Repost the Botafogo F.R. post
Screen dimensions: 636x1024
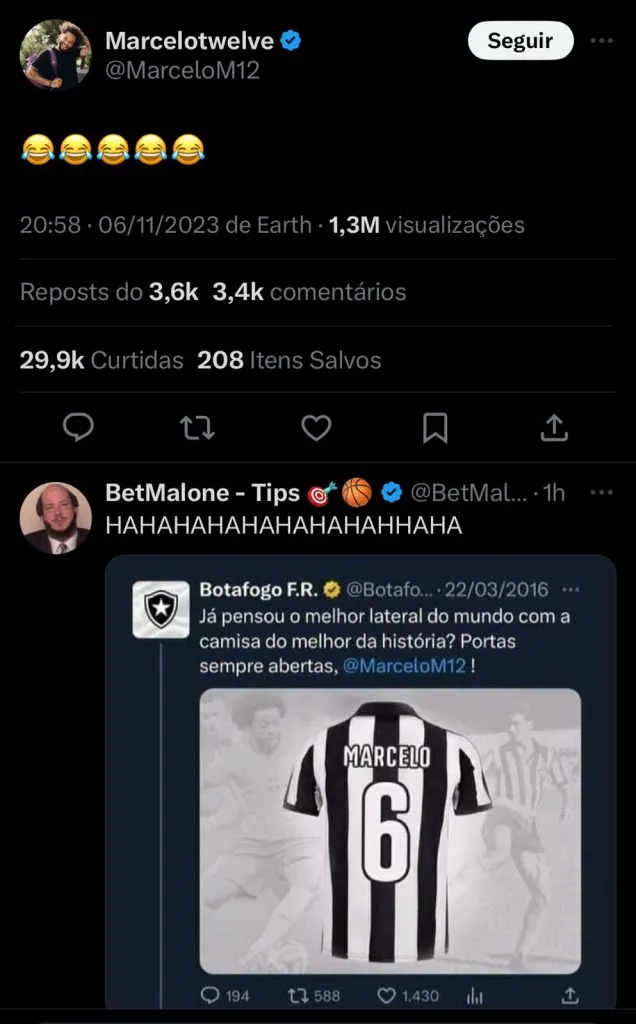pyautogui.click(x=313, y=995)
